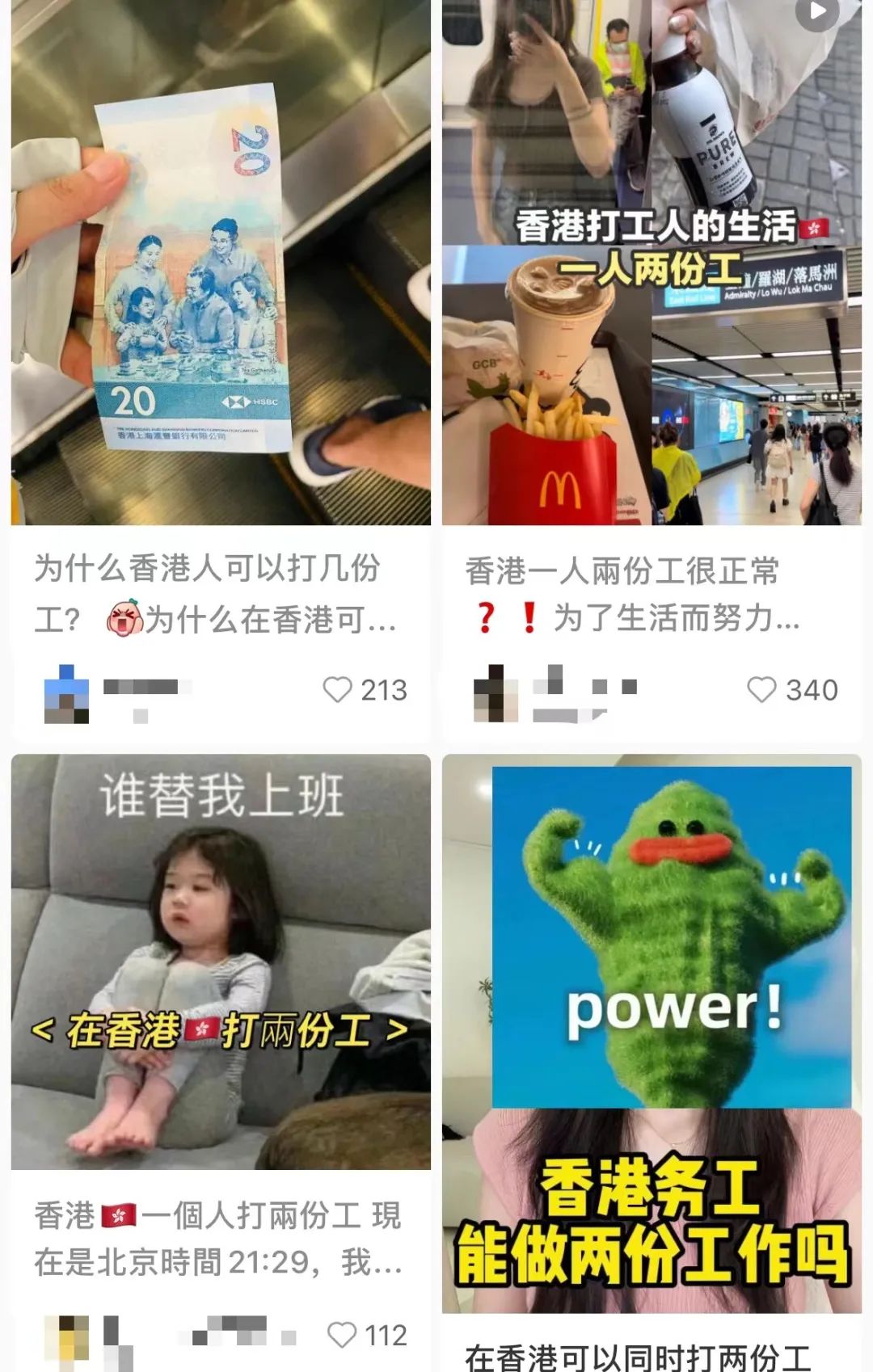Open post titled 香港一人兩份工很正常
Image resolution: width=873 pixels, height=1372 pixels.
point(632,594)
